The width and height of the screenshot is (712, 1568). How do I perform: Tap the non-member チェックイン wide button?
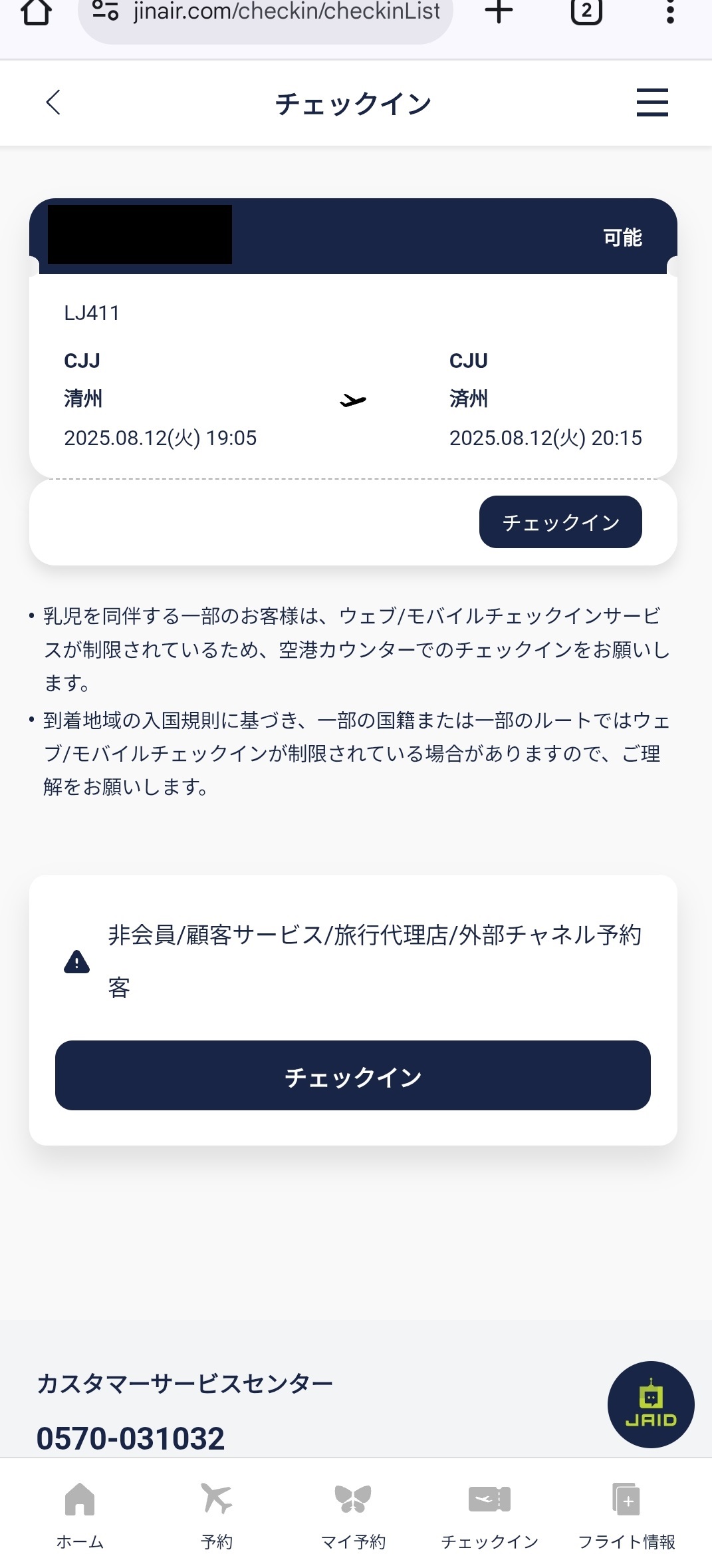(352, 1076)
